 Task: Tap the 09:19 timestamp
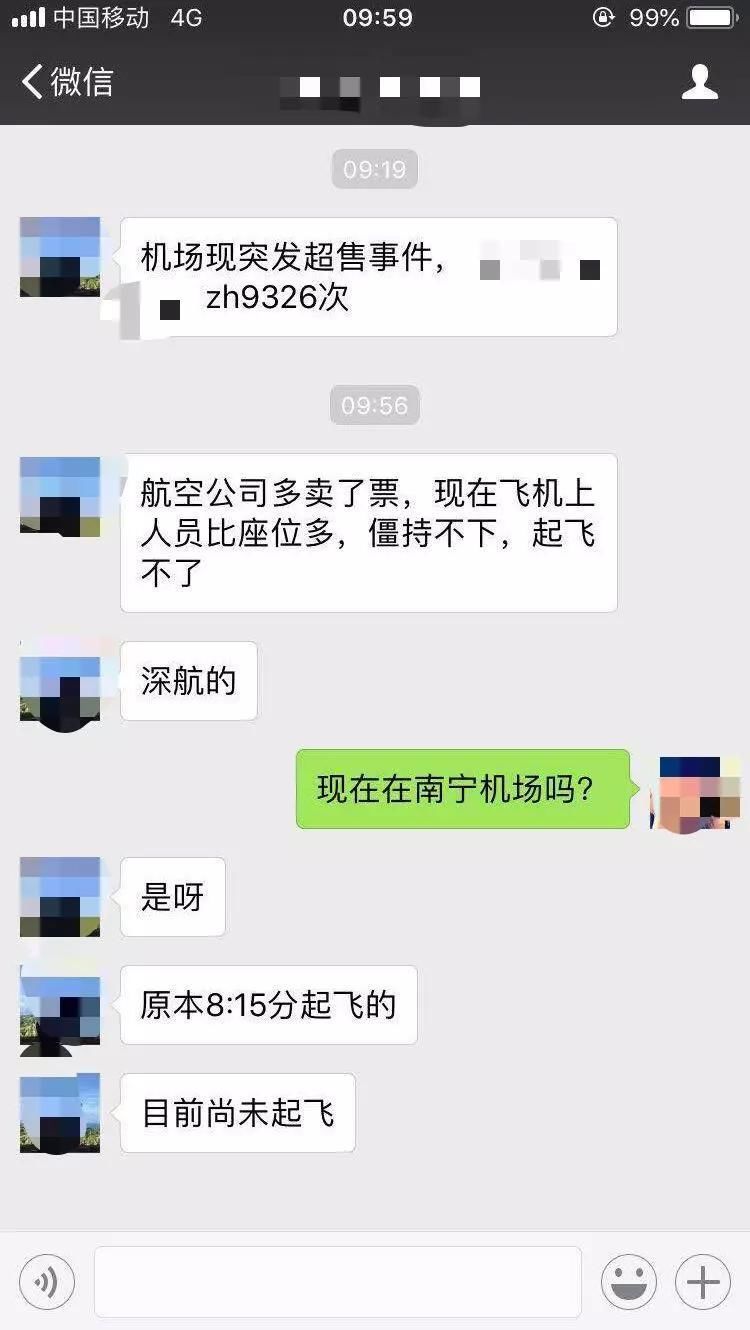[x=374, y=169]
